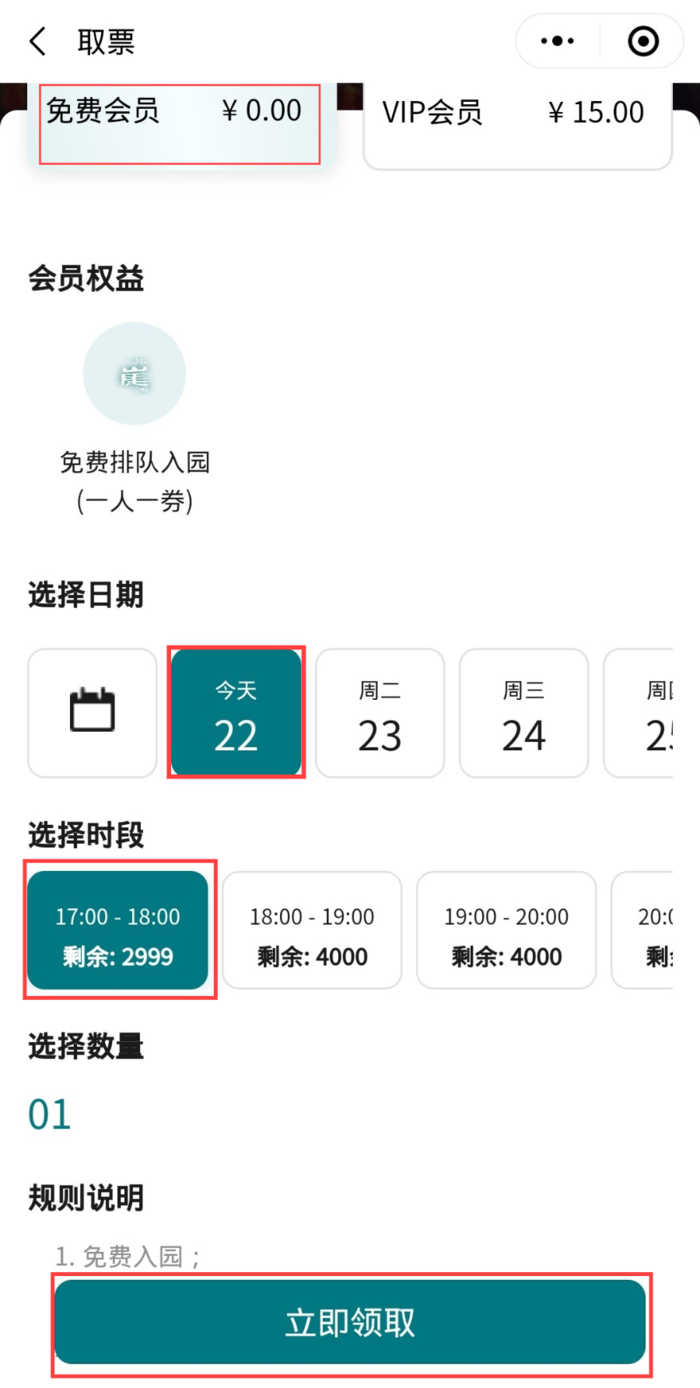Pick 周三 24 as the date
Screen dimensions: 700x1388
click(524, 712)
